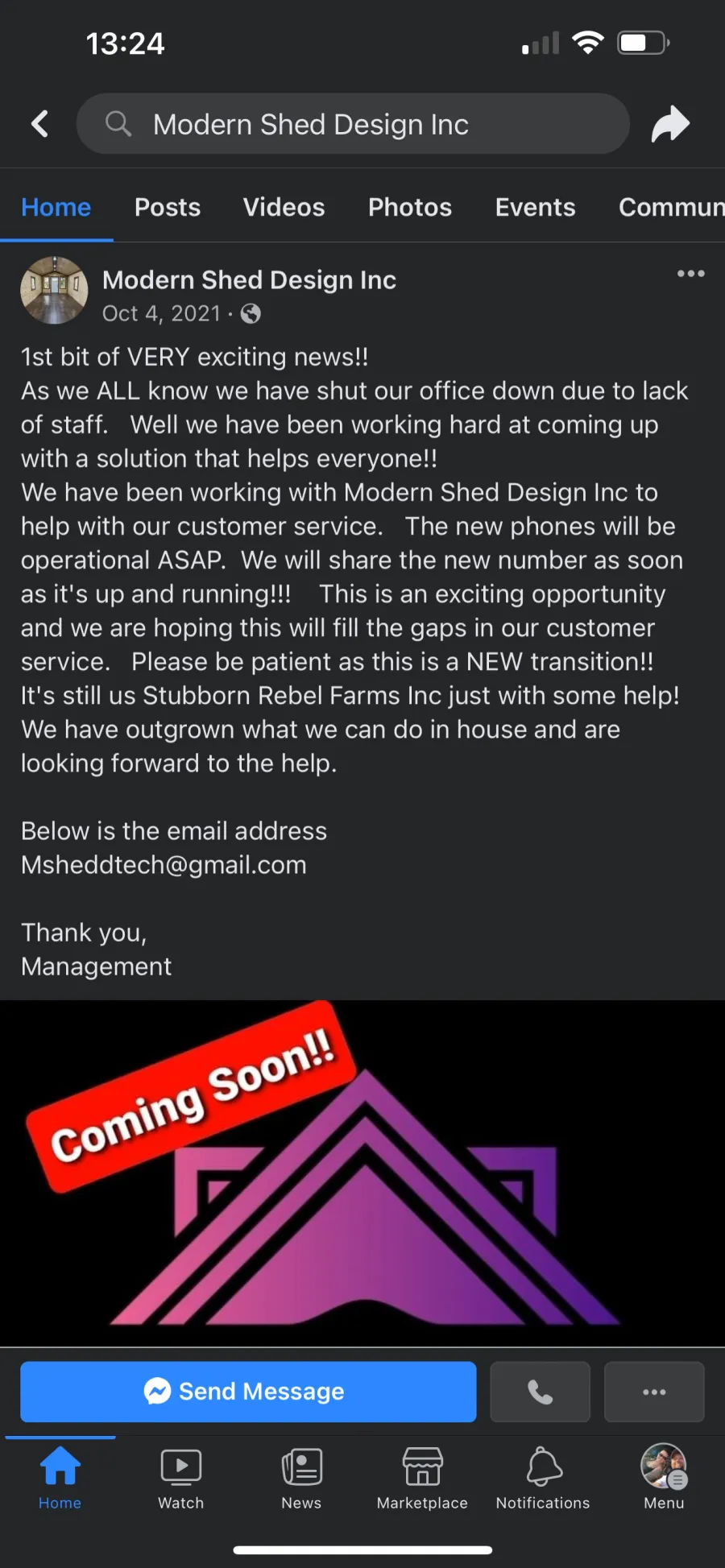725x1568 pixels.
Task: Open the News tab
Action: click(x=301, y=1479)
